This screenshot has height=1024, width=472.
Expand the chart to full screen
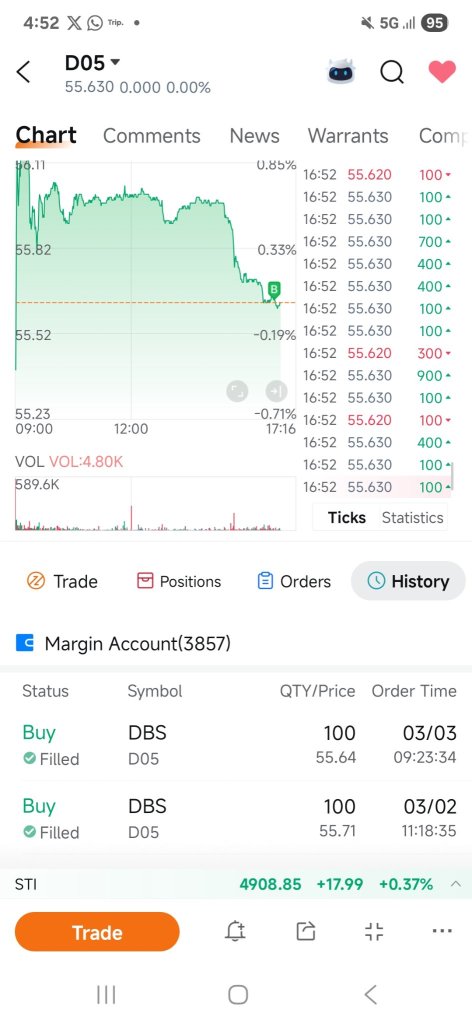point(238,391)
